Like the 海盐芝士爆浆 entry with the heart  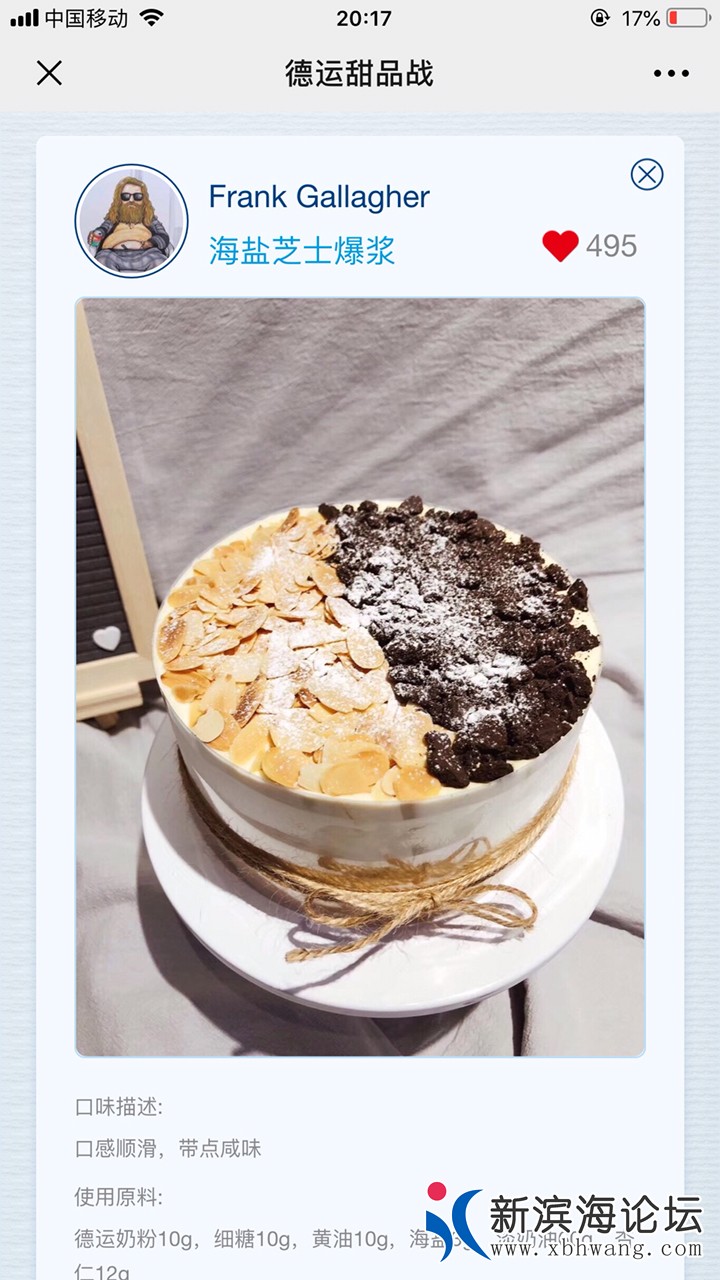point(560,246)
